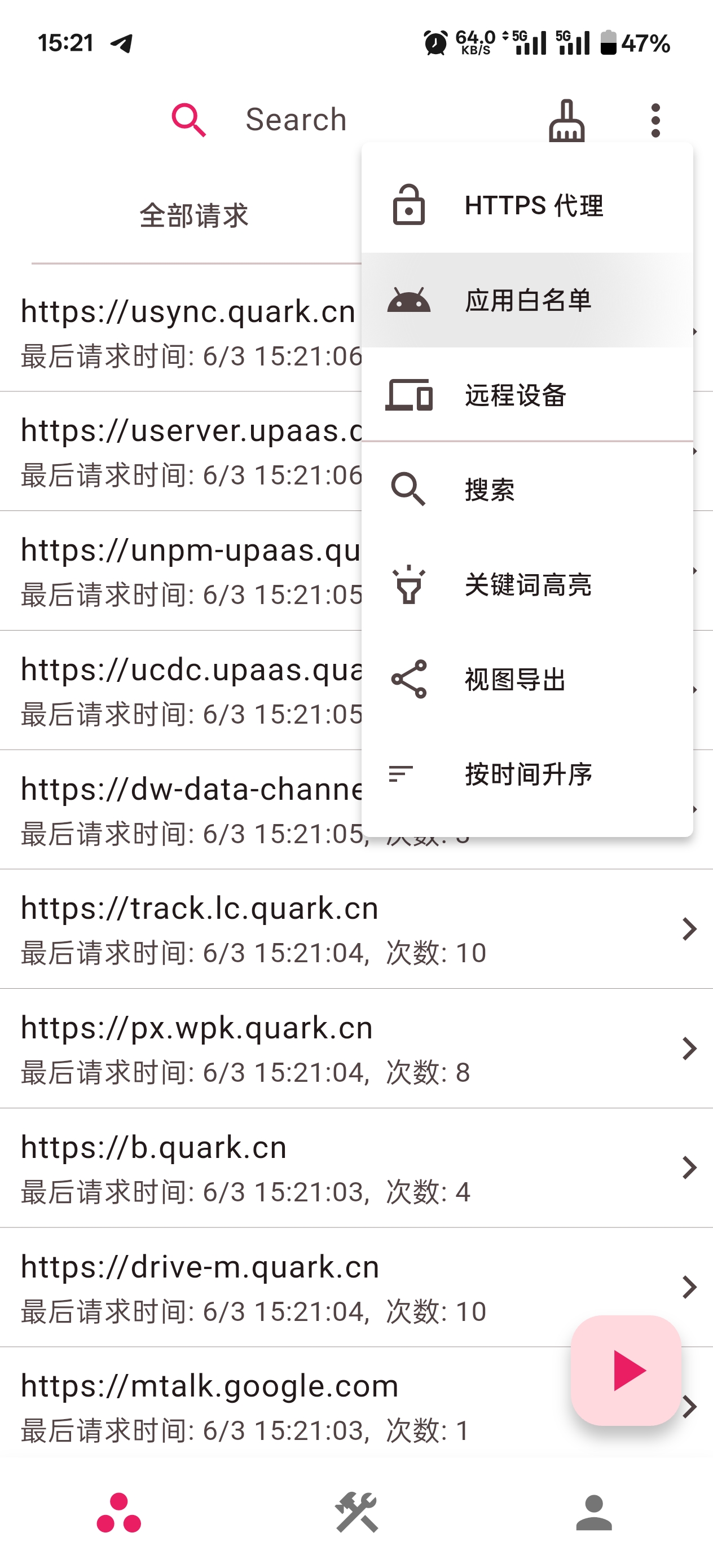Switch to the toolbox tab
Viewport: 713px width, 1568px height.
click(x=356, y=1513)
